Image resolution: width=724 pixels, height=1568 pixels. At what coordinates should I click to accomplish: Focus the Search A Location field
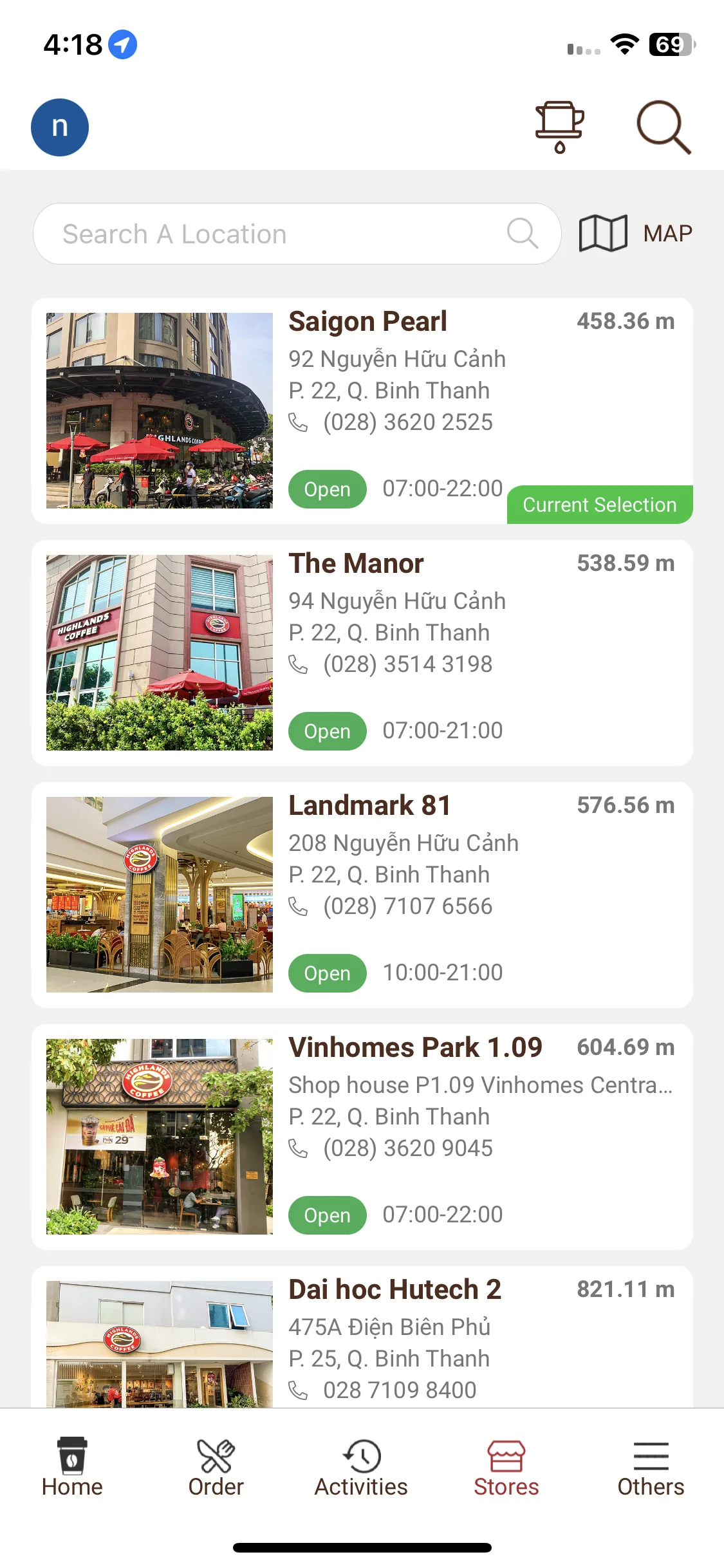[283, 234]
